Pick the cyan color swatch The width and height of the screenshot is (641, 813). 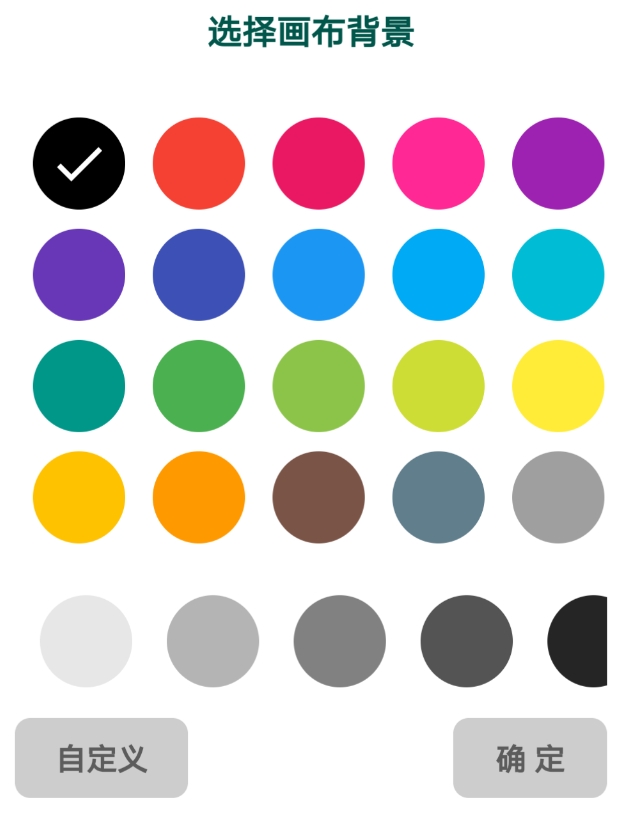(x=558, y=275)
